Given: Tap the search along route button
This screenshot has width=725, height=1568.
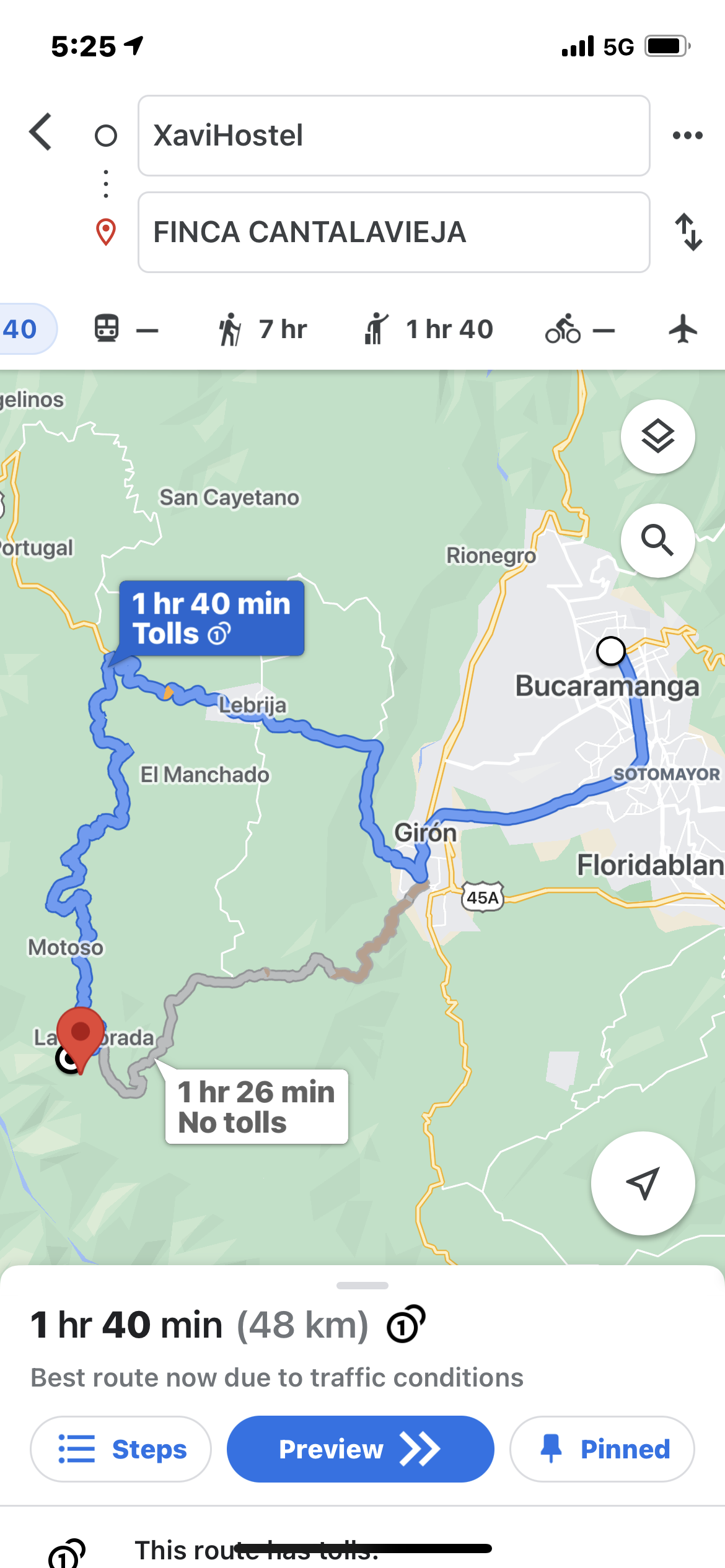Looking at the screenshot, I should click(x=657, y=541).
